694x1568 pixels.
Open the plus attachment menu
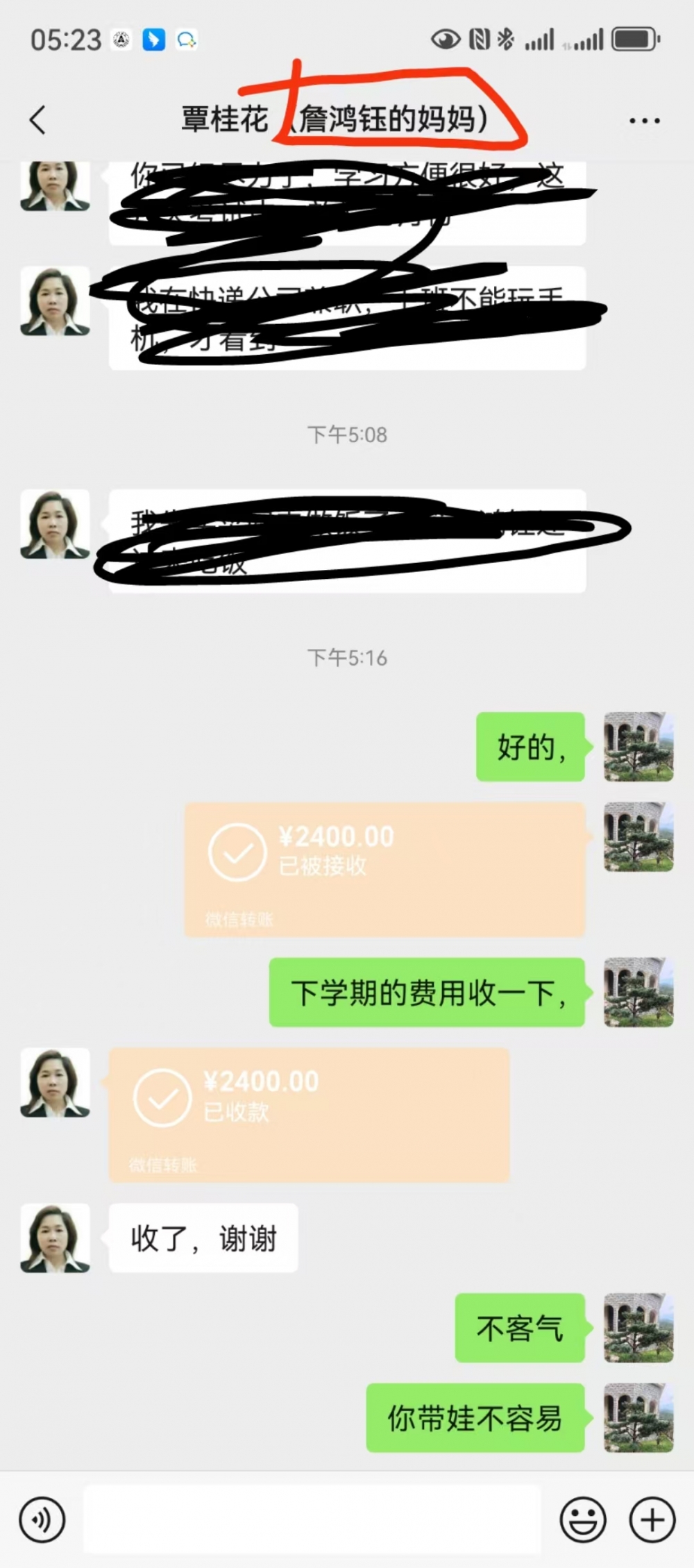(x=652, y=1519)
